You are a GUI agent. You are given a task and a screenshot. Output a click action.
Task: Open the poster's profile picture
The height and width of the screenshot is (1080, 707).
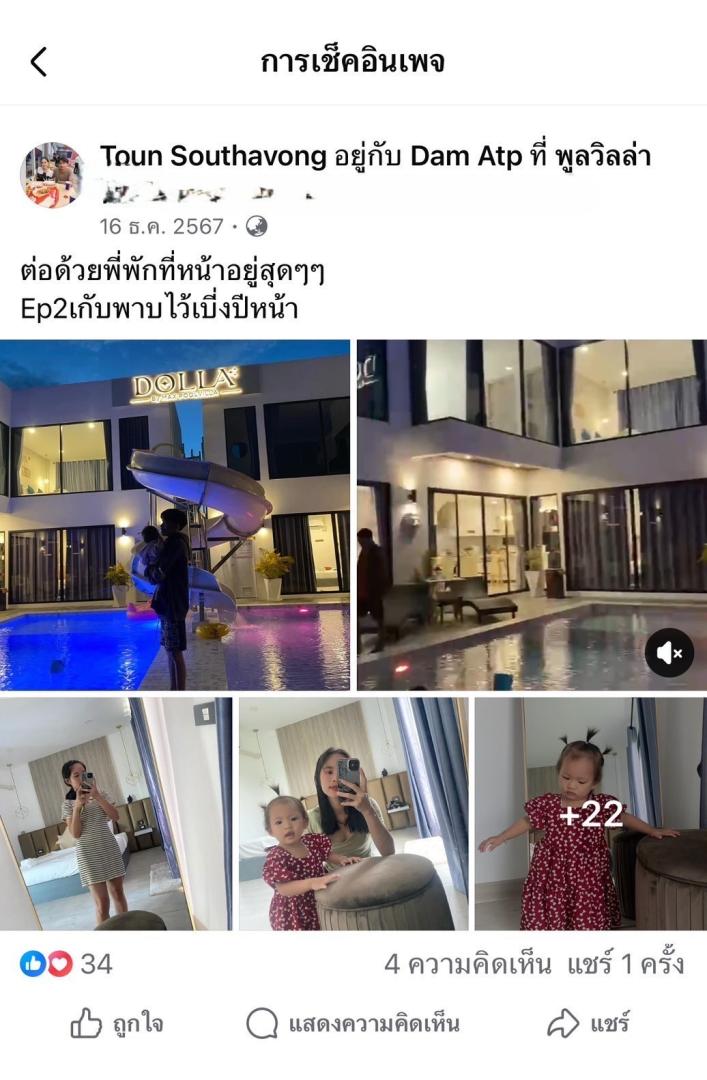pyautogui.click(x=52, y=174)
